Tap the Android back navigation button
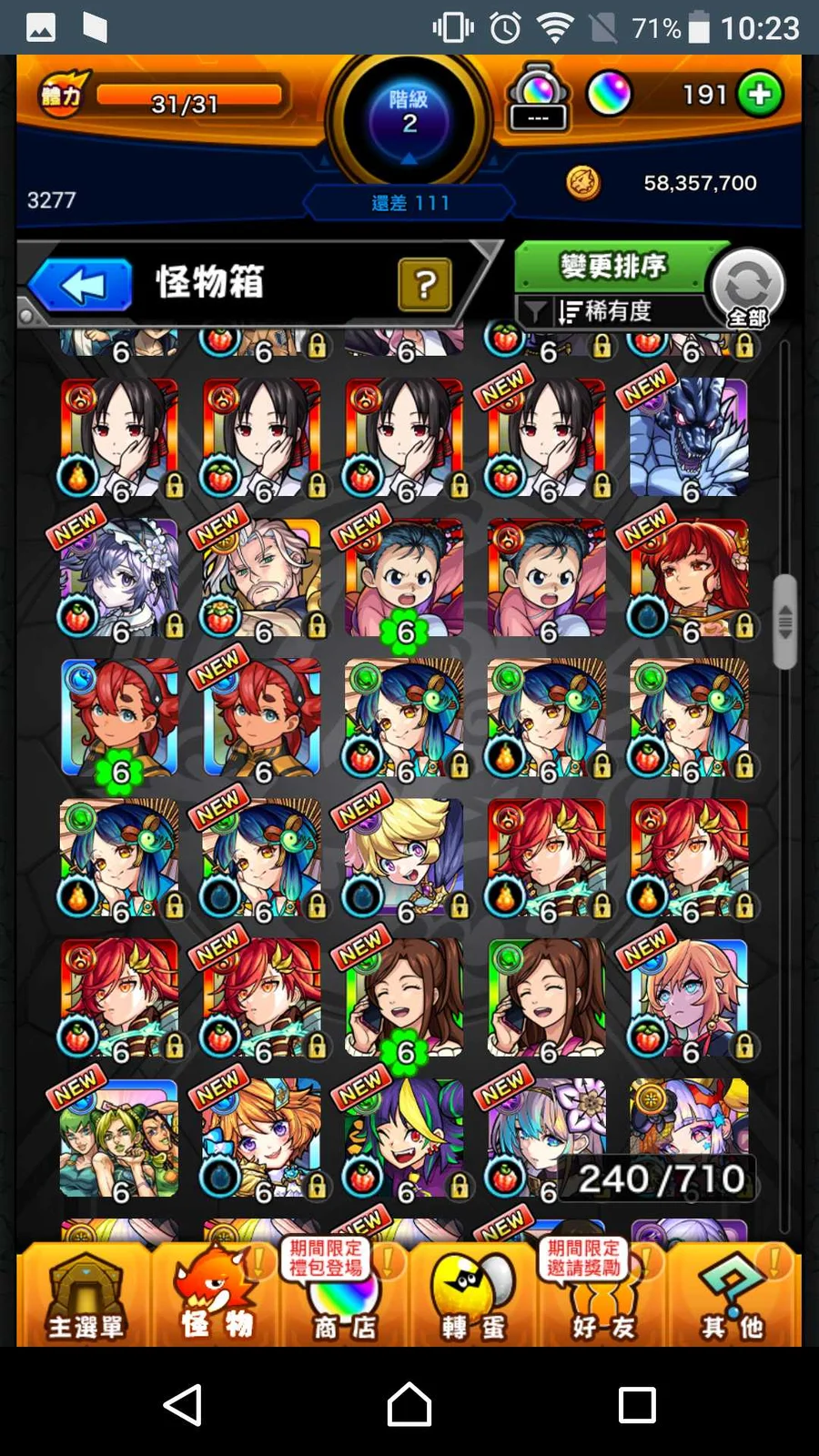This screenshot has width=819, height=1456. pos(183,1404)
